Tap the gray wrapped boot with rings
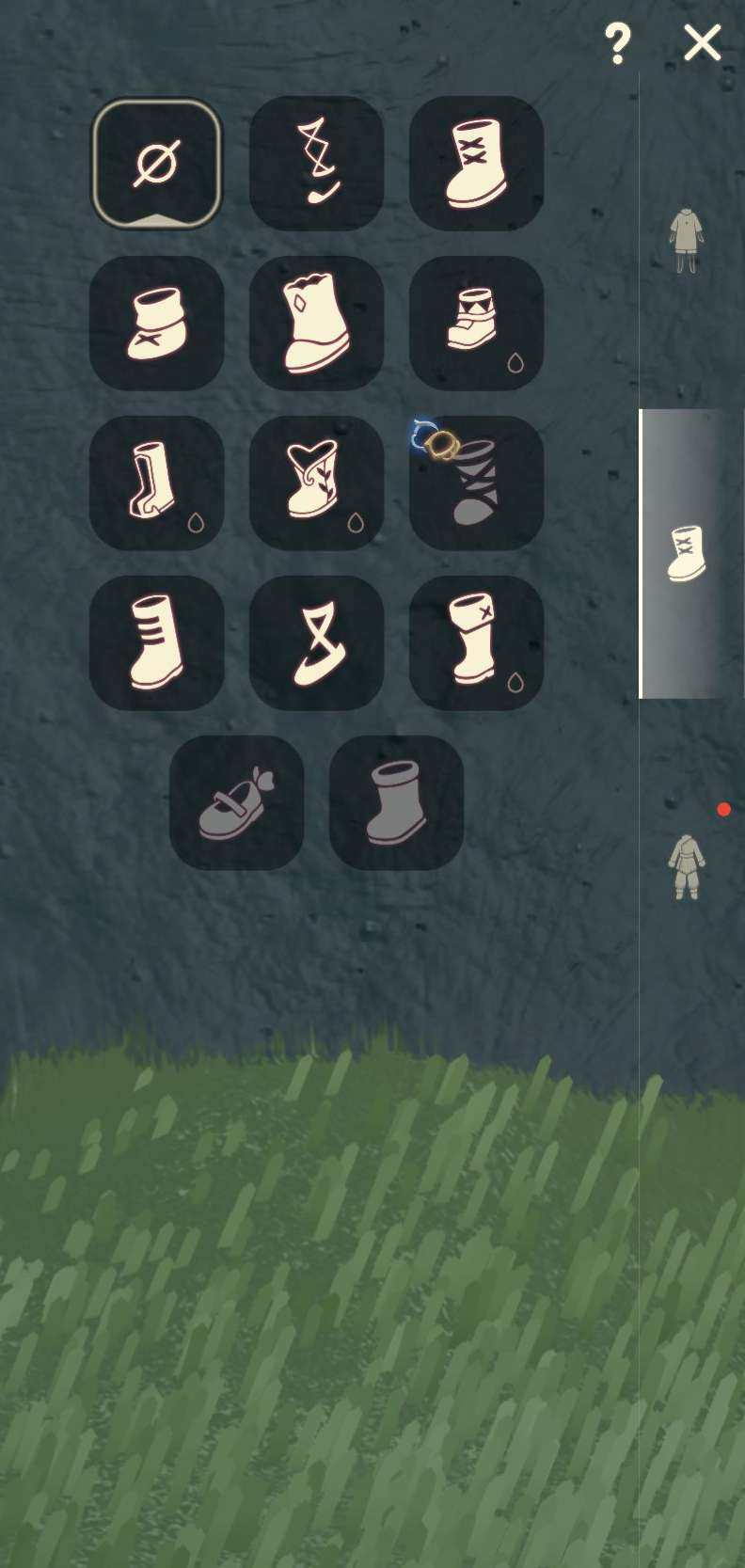 tap(476, 483)
